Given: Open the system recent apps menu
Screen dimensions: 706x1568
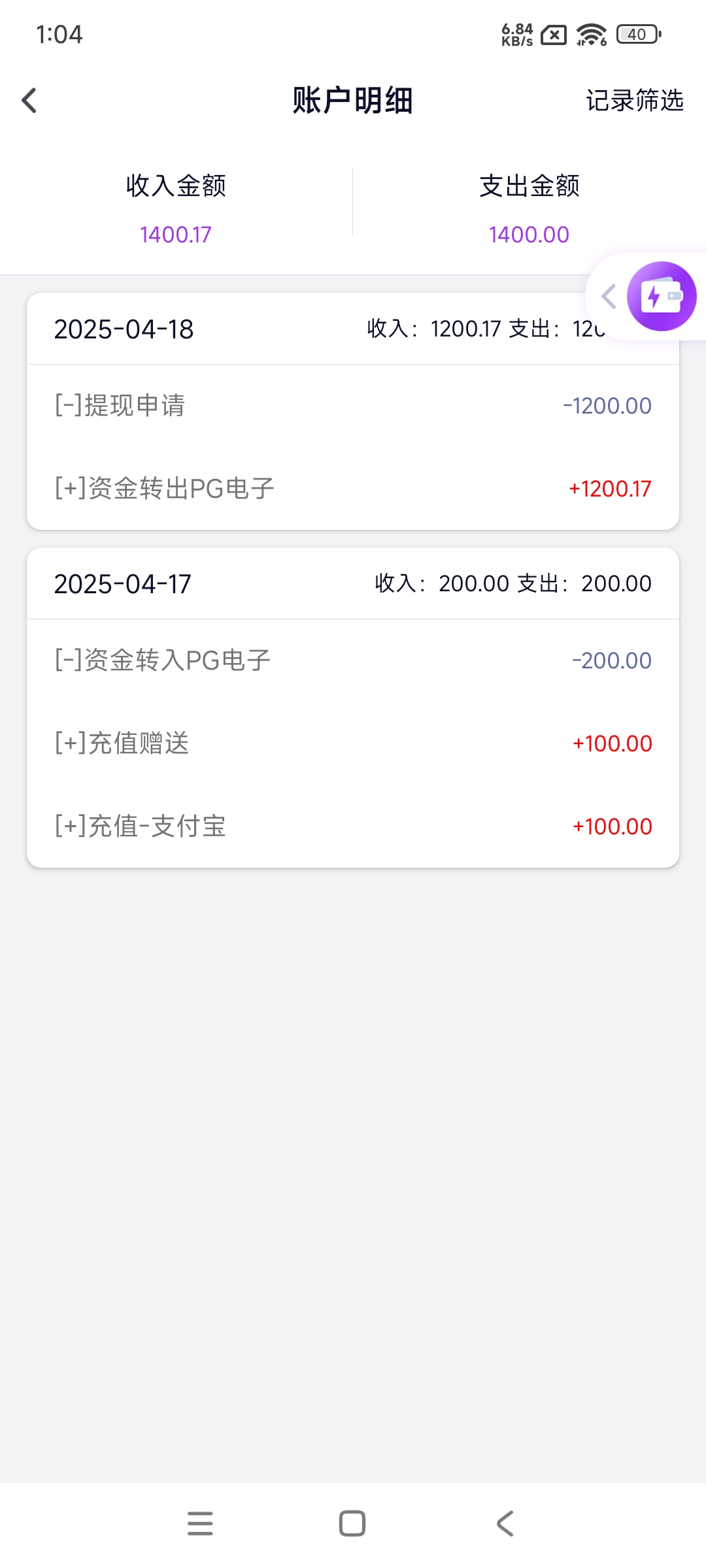Looking at the screenshot, I should pyautogui.click(x=200, y=1524).
